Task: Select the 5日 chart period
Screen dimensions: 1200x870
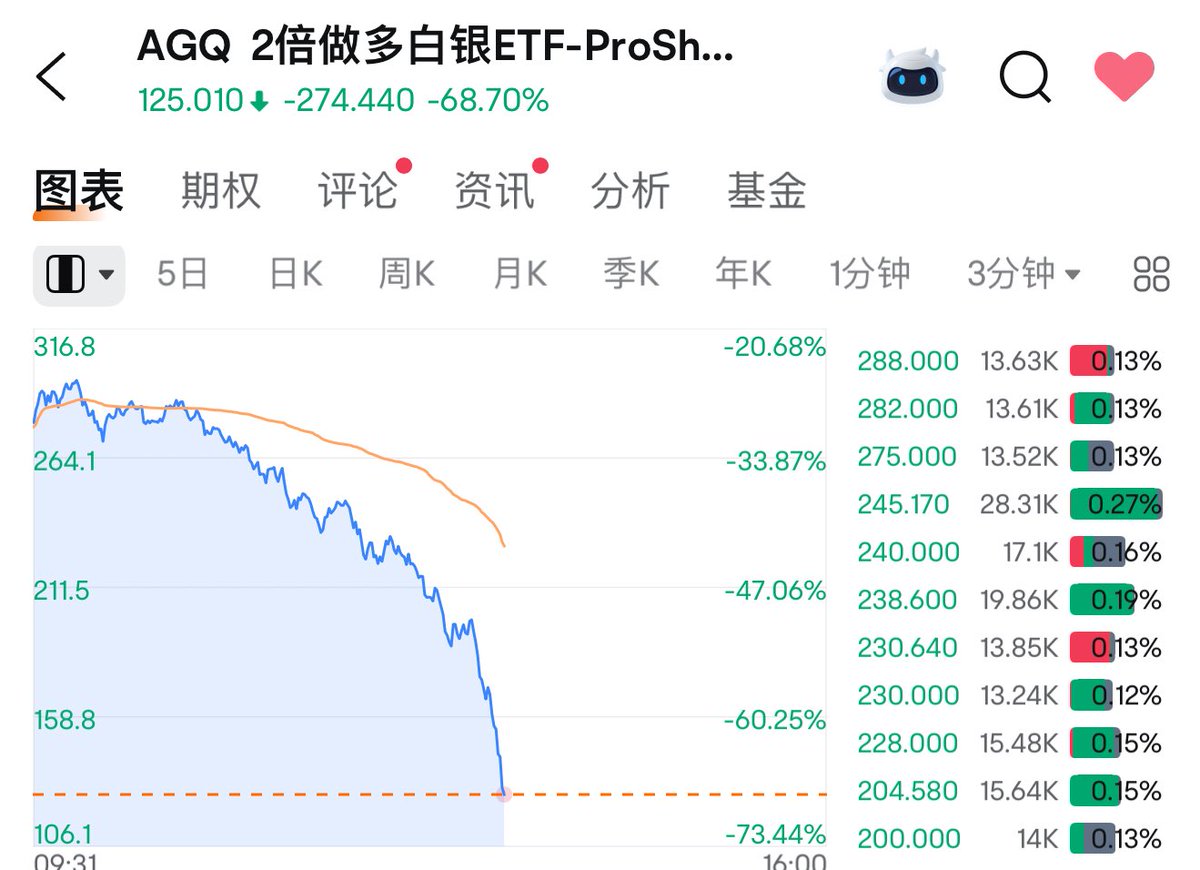Action: [182, 274]
